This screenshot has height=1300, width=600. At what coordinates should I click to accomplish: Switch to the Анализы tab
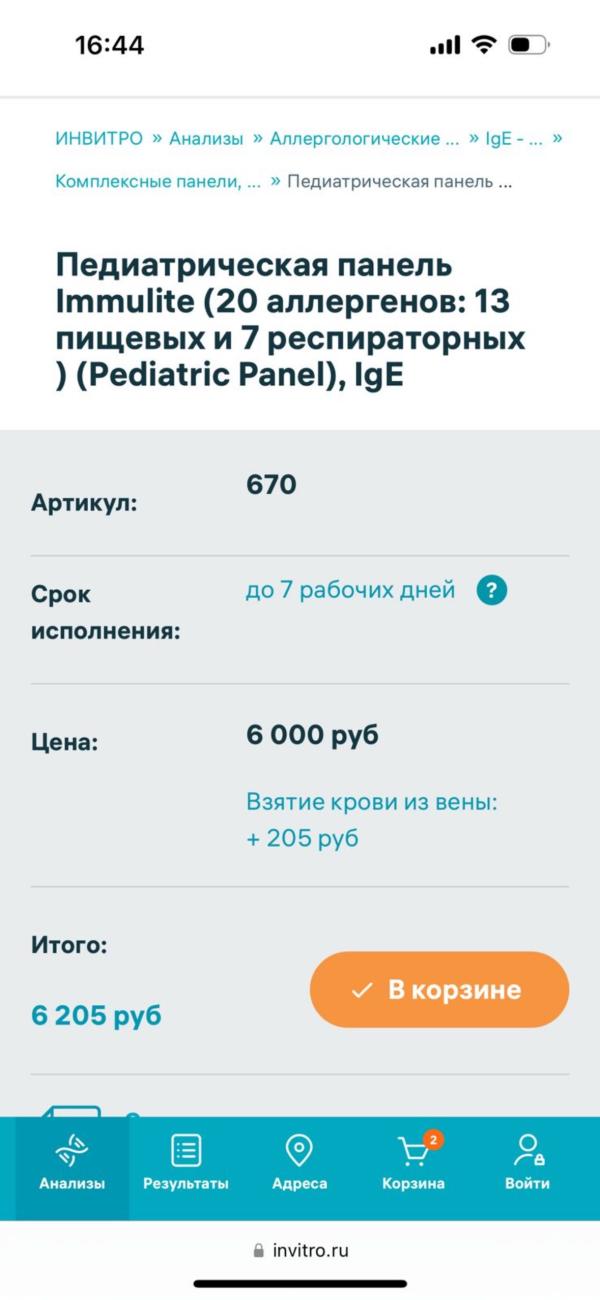point(72,1163)
